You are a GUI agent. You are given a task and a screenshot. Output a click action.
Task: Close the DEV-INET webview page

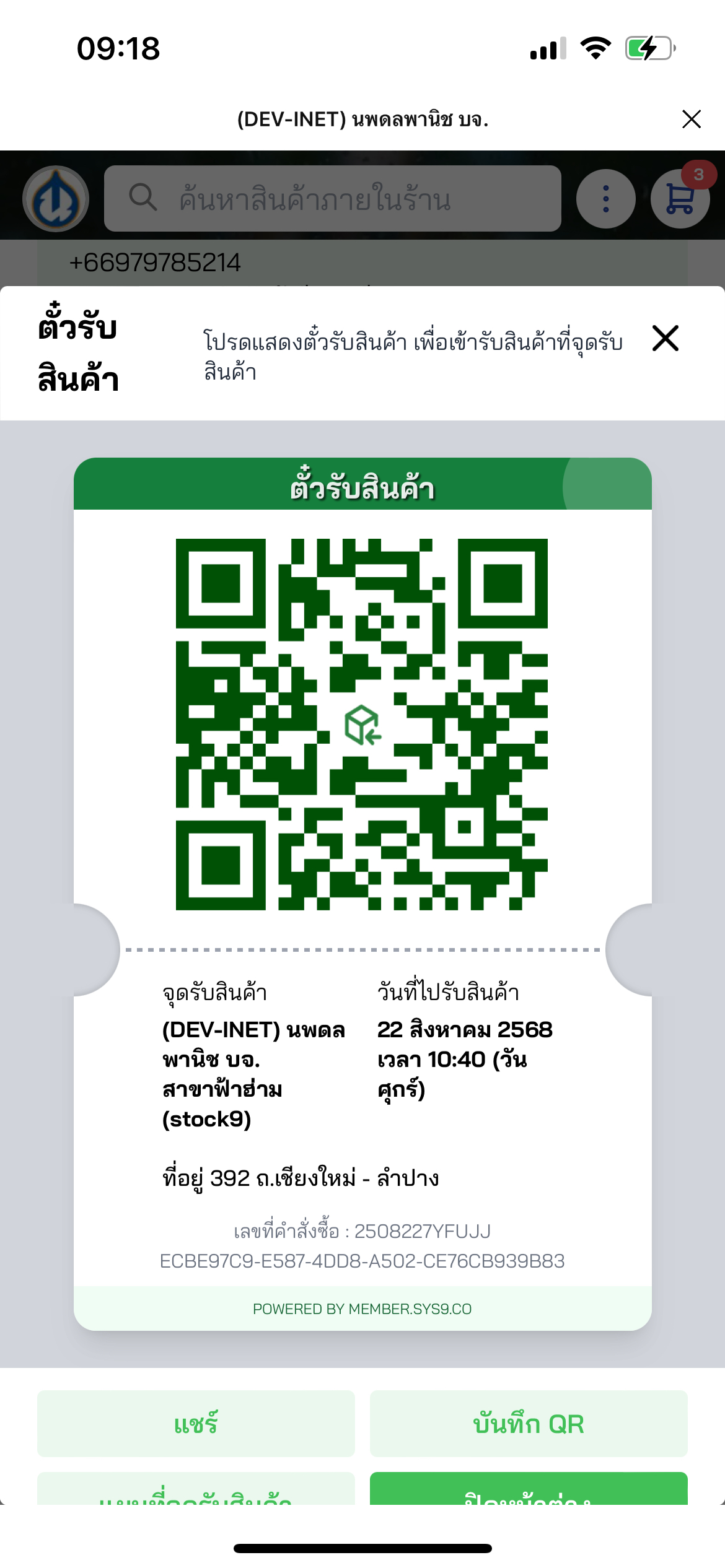[x=691, y=119]
